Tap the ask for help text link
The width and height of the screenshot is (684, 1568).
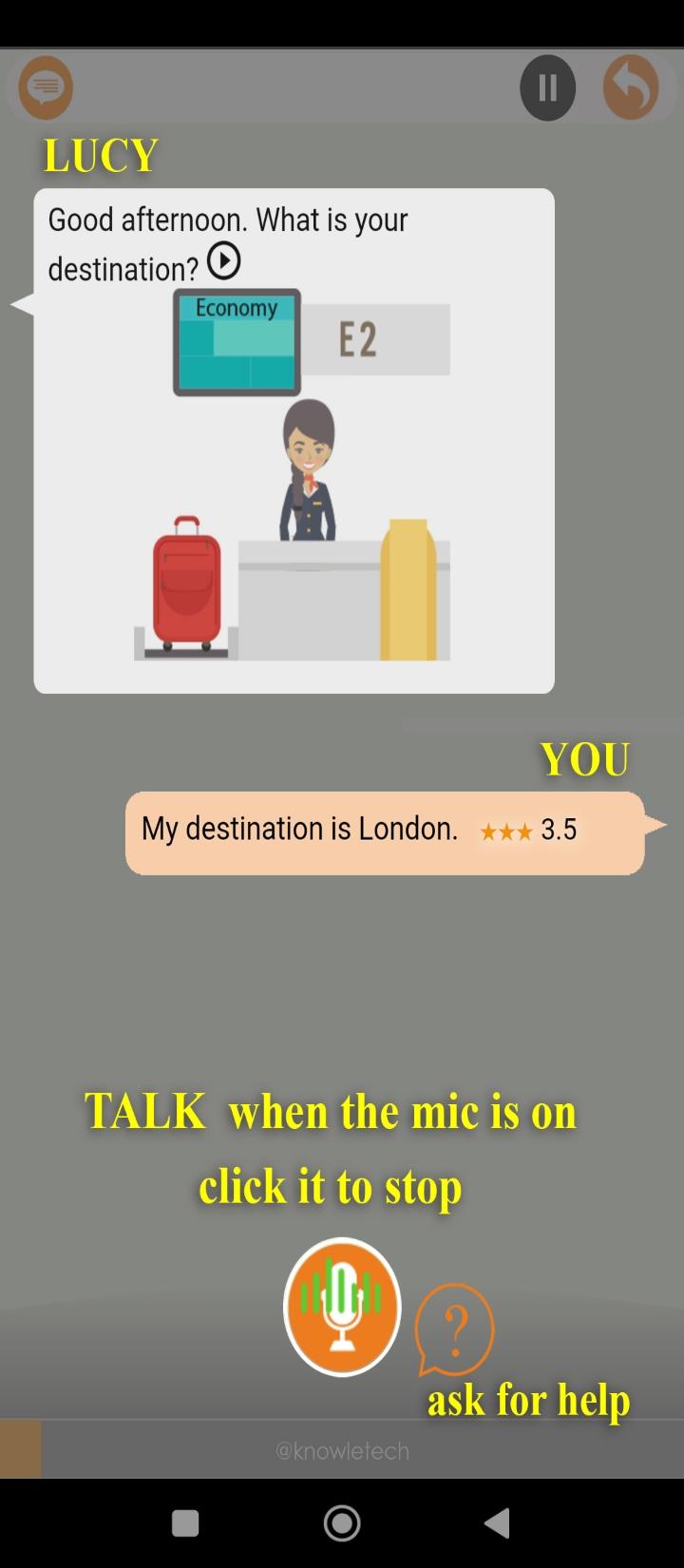pos(528,1399)
